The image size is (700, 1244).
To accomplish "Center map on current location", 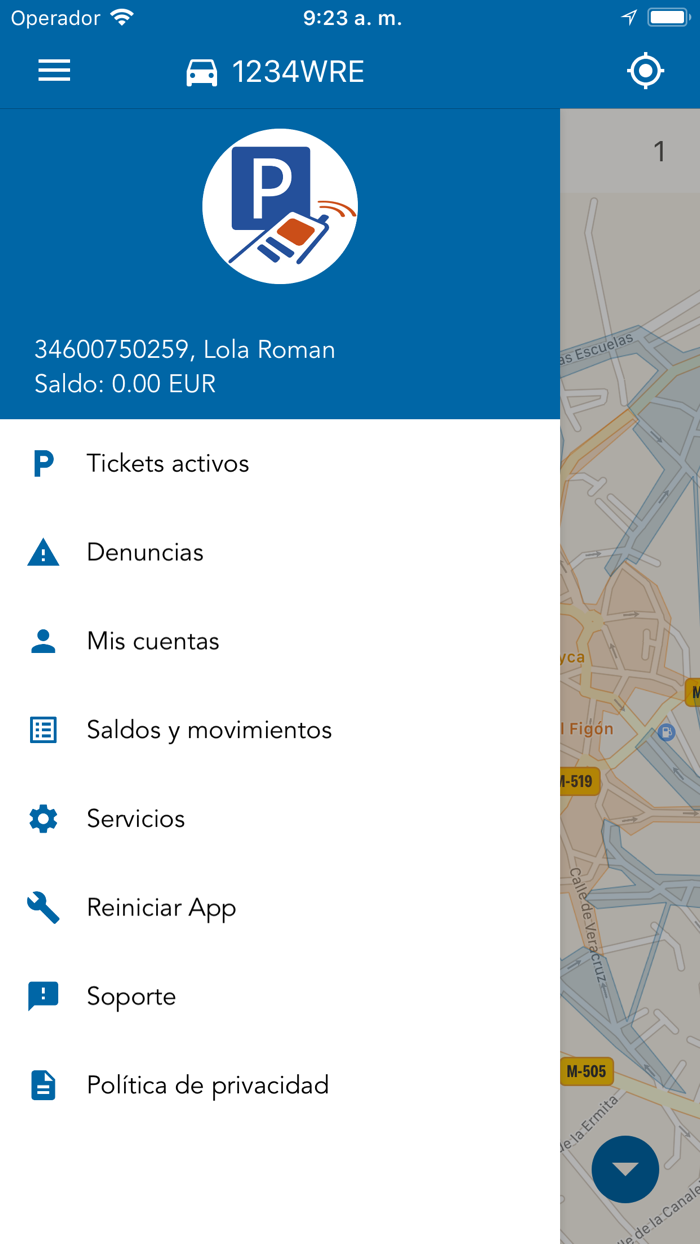I will coord(645,71).
